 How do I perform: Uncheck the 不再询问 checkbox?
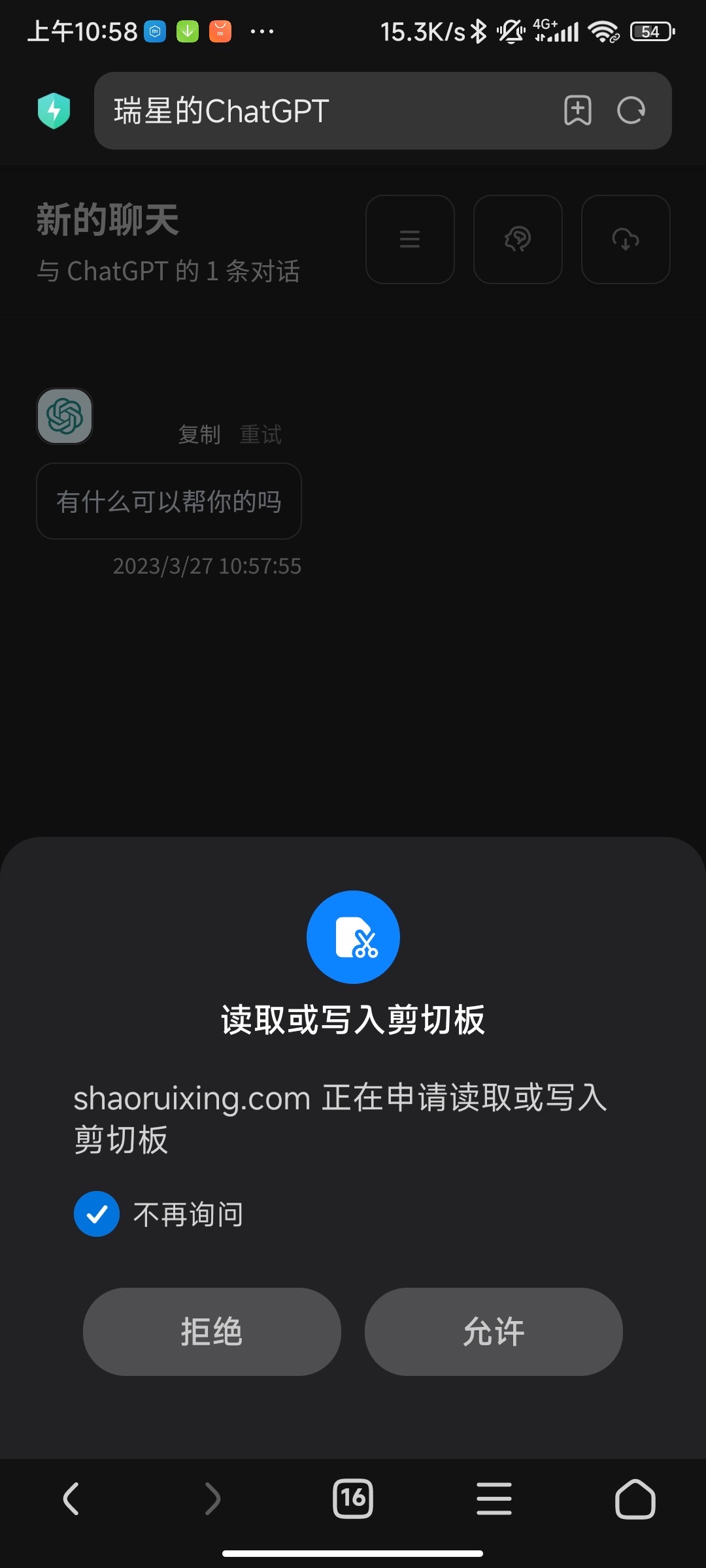[x=97, y=1214]
